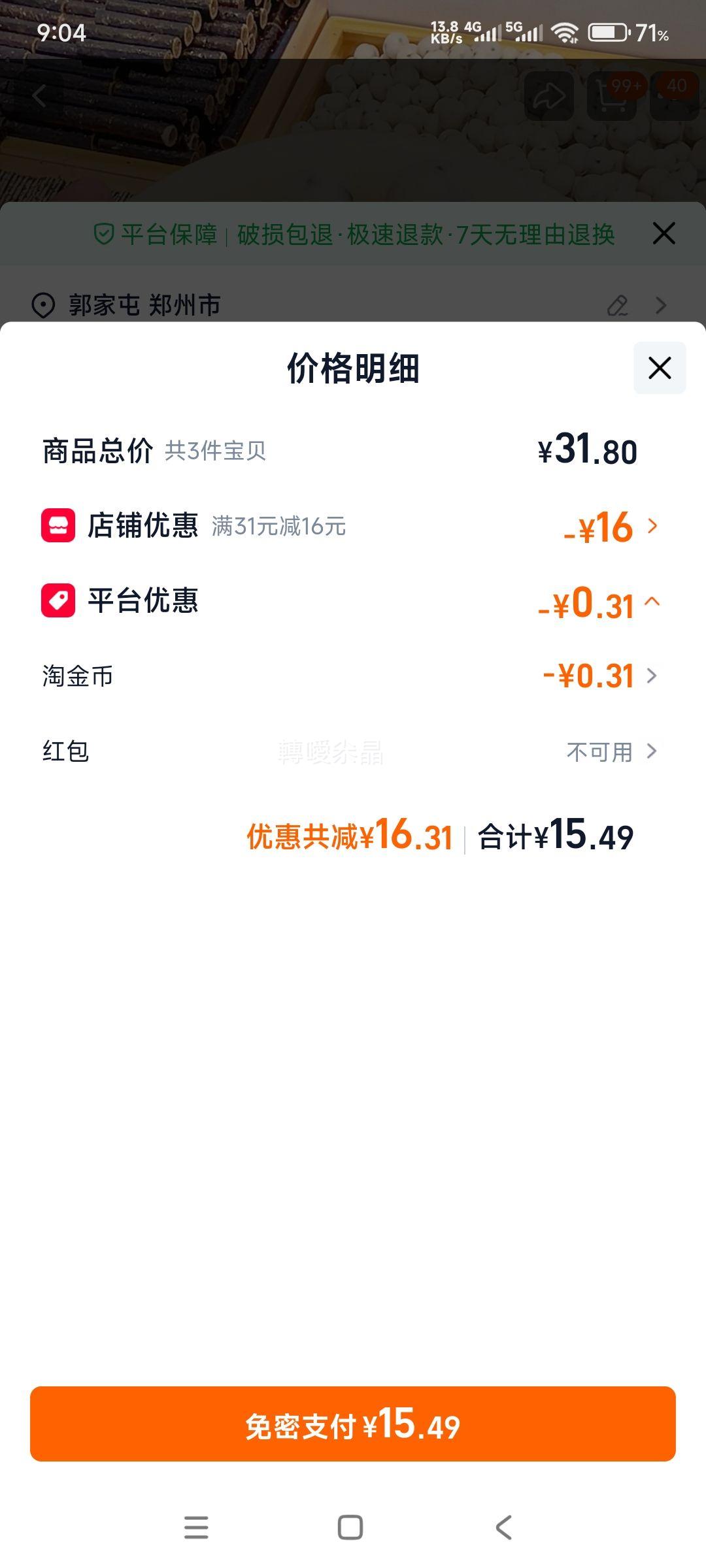Close the platform guarantee banner
This screenshot has height=1568, width=706.
coord(665,233)
